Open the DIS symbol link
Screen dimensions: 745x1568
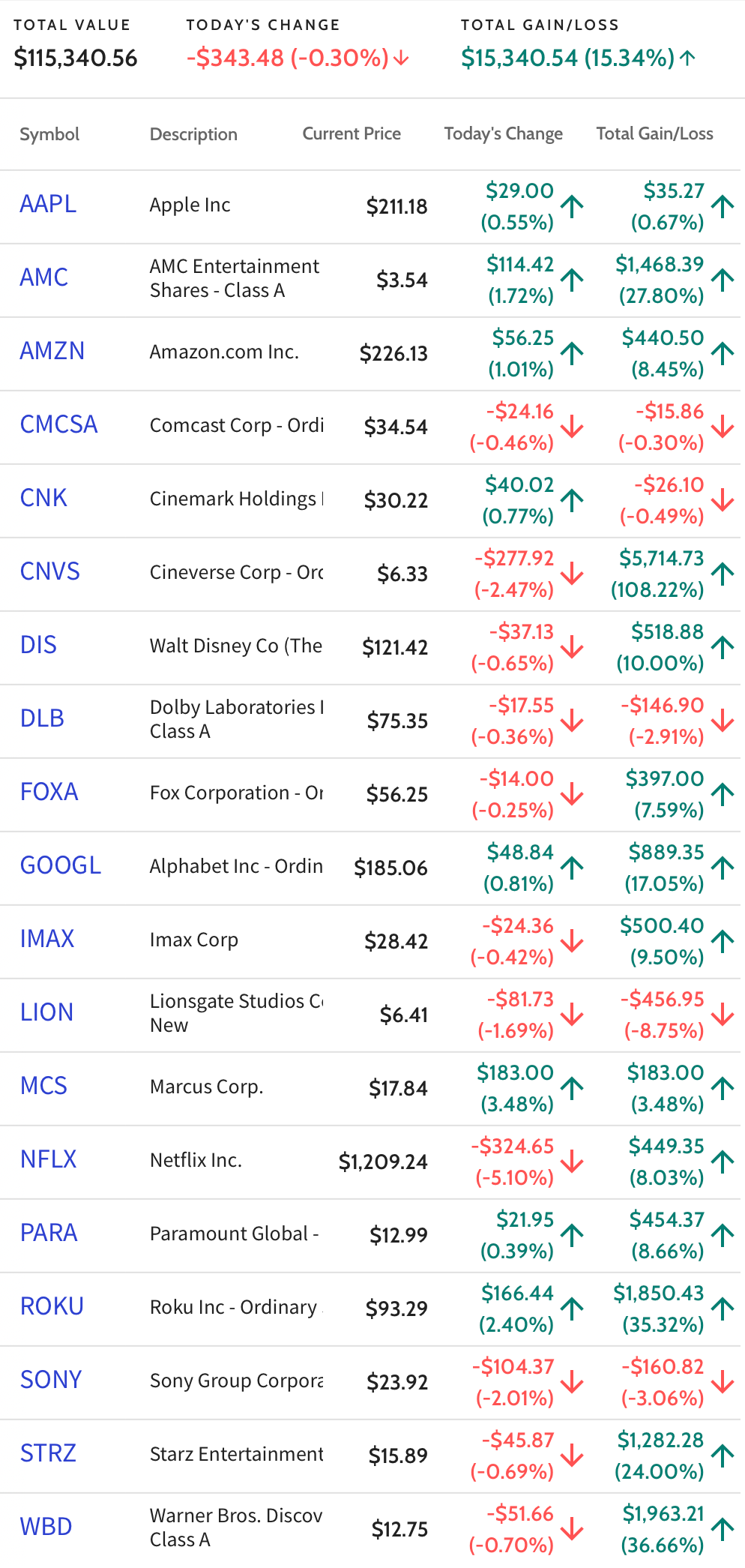pos(38,645)
